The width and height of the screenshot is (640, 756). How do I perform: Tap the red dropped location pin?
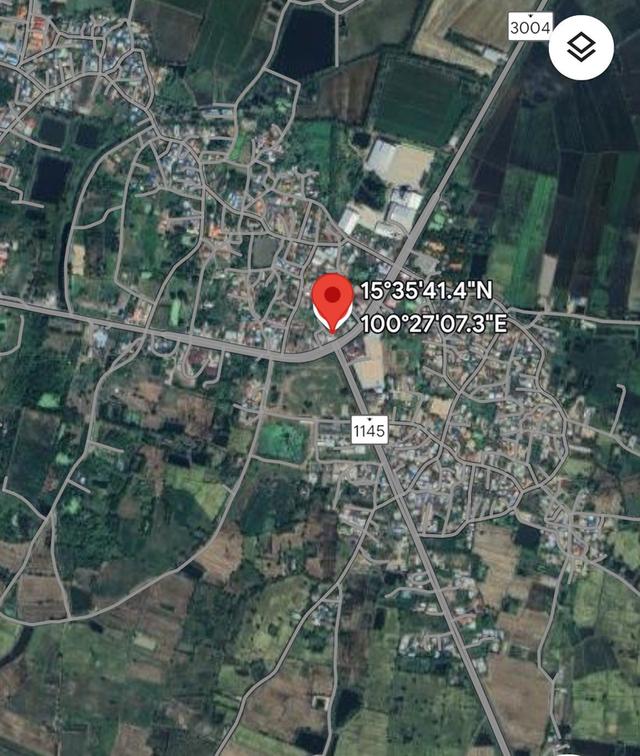[x=333, y=299]
